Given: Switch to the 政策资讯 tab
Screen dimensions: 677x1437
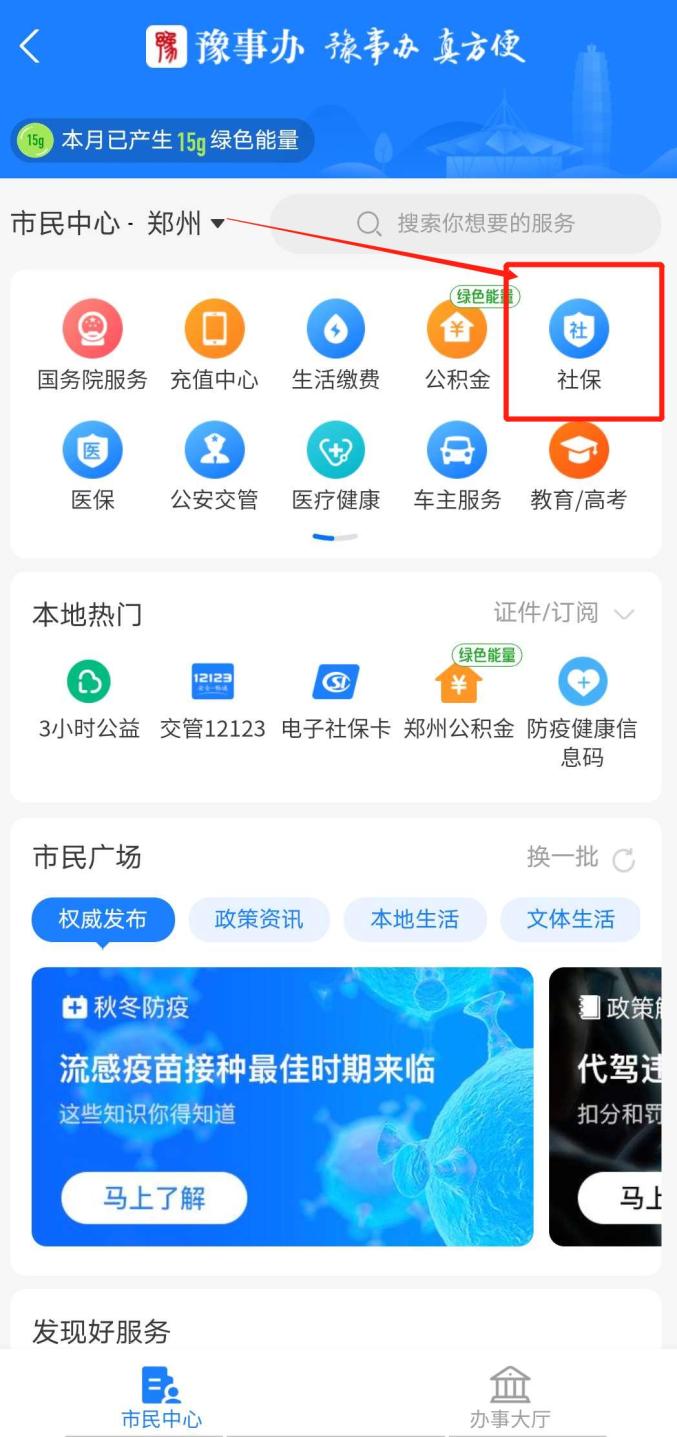Looking at the screenshot, I should [258, 920].
